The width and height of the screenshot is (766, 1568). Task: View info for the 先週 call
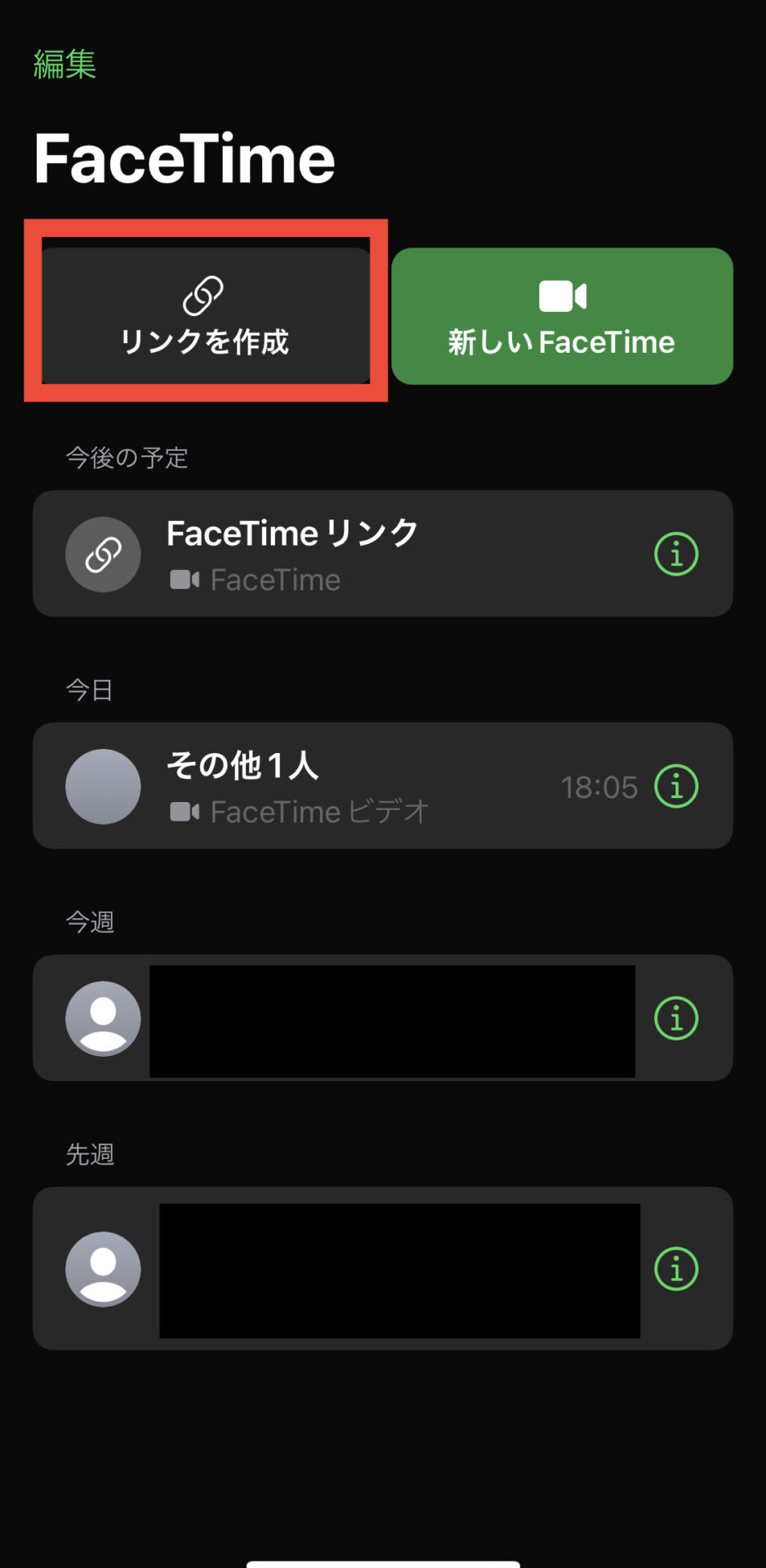pyautogui.click(x=676, y=1269)
